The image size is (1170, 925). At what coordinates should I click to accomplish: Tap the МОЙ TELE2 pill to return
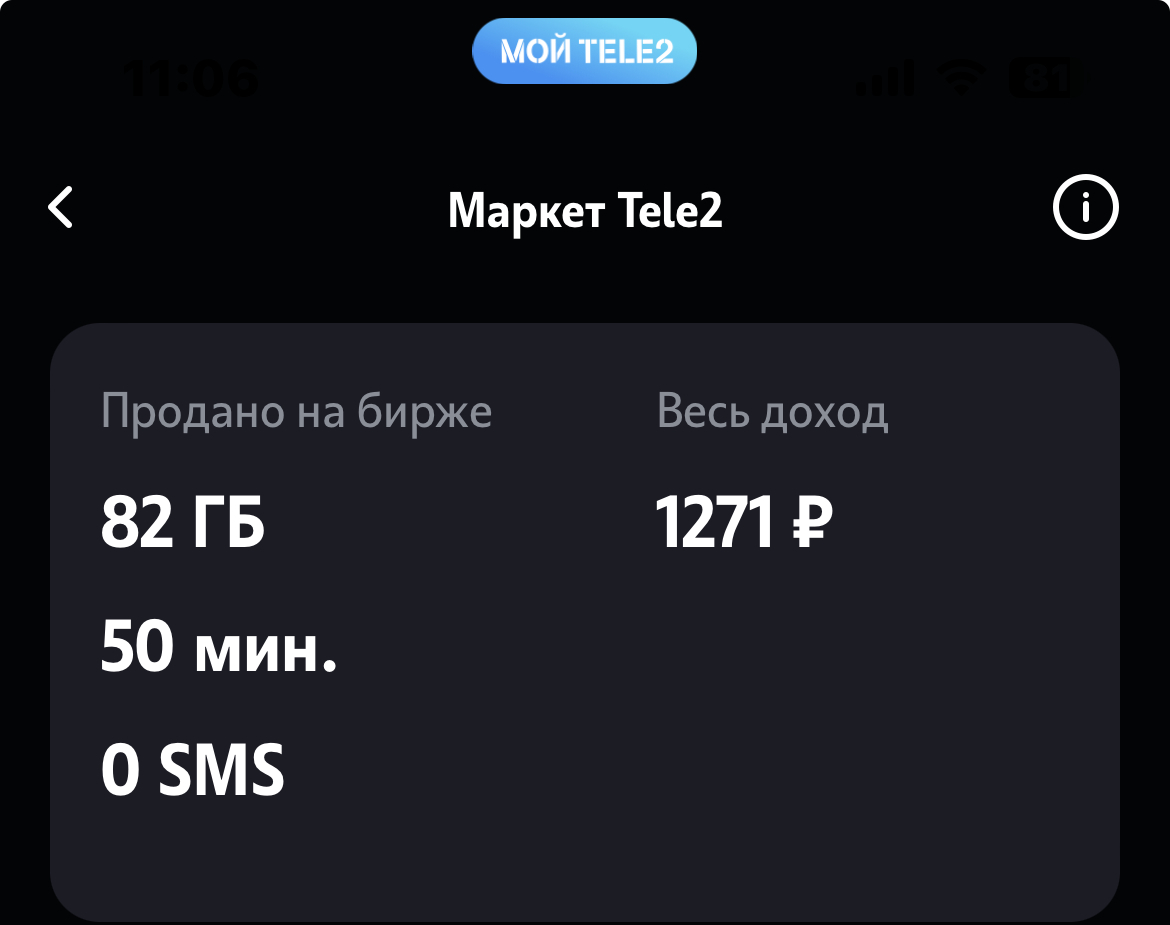click(584, 51)
